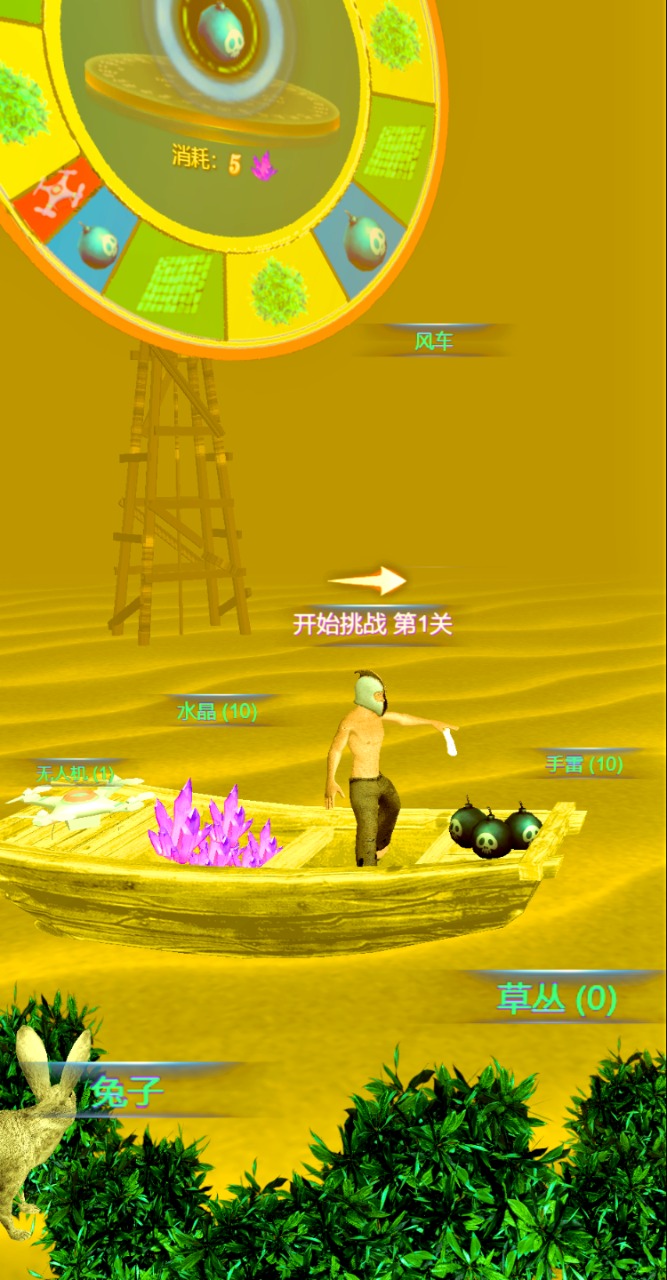The height and width of the screenshot is (1280, 667).
Task: Start the 开始挑战 第1关 challenge
Action: tap(372, 624)
